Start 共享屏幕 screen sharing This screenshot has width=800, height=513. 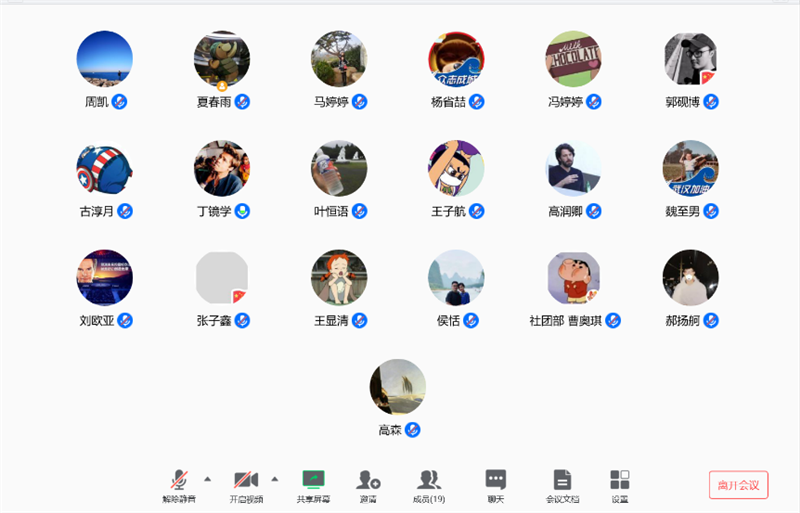[313, 483]
